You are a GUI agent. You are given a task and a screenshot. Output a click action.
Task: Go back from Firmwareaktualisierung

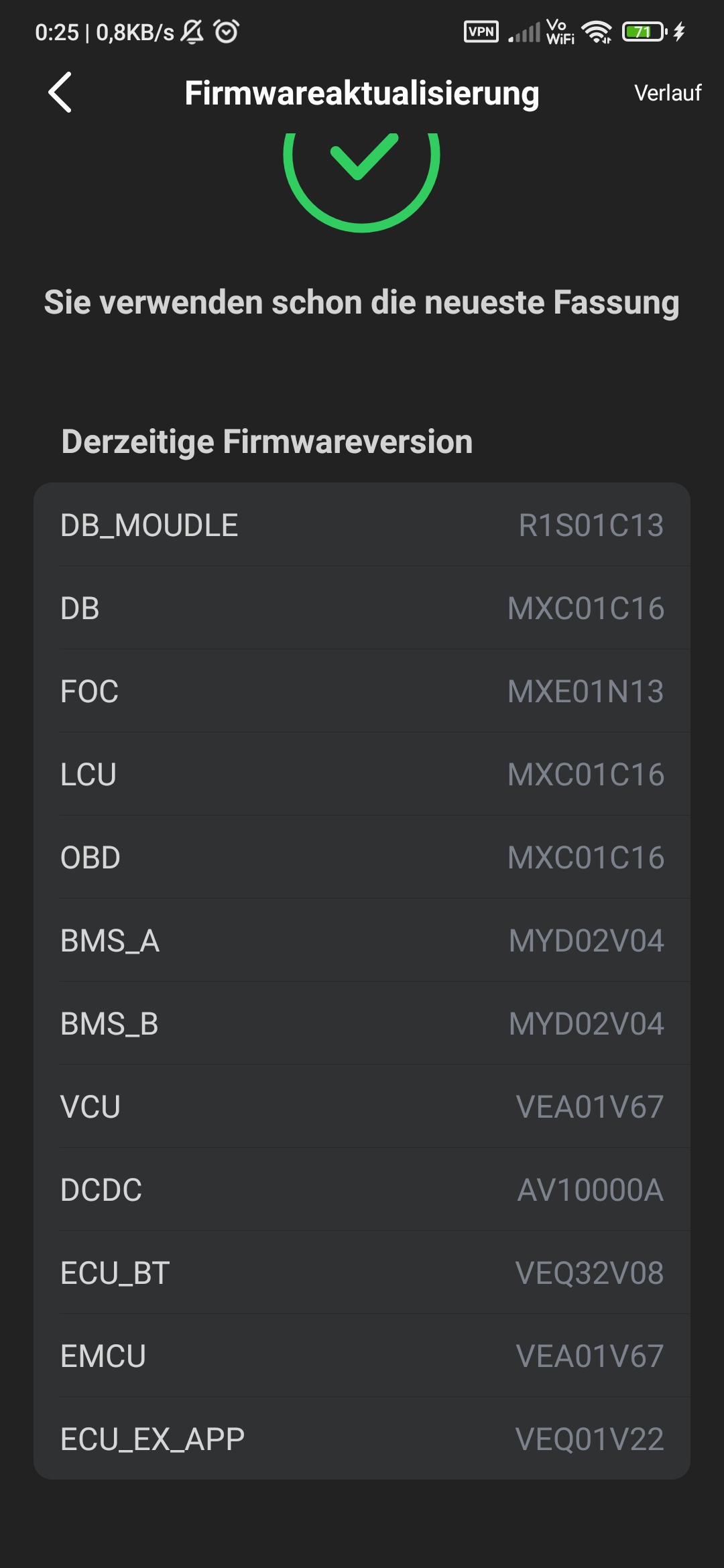60,92
